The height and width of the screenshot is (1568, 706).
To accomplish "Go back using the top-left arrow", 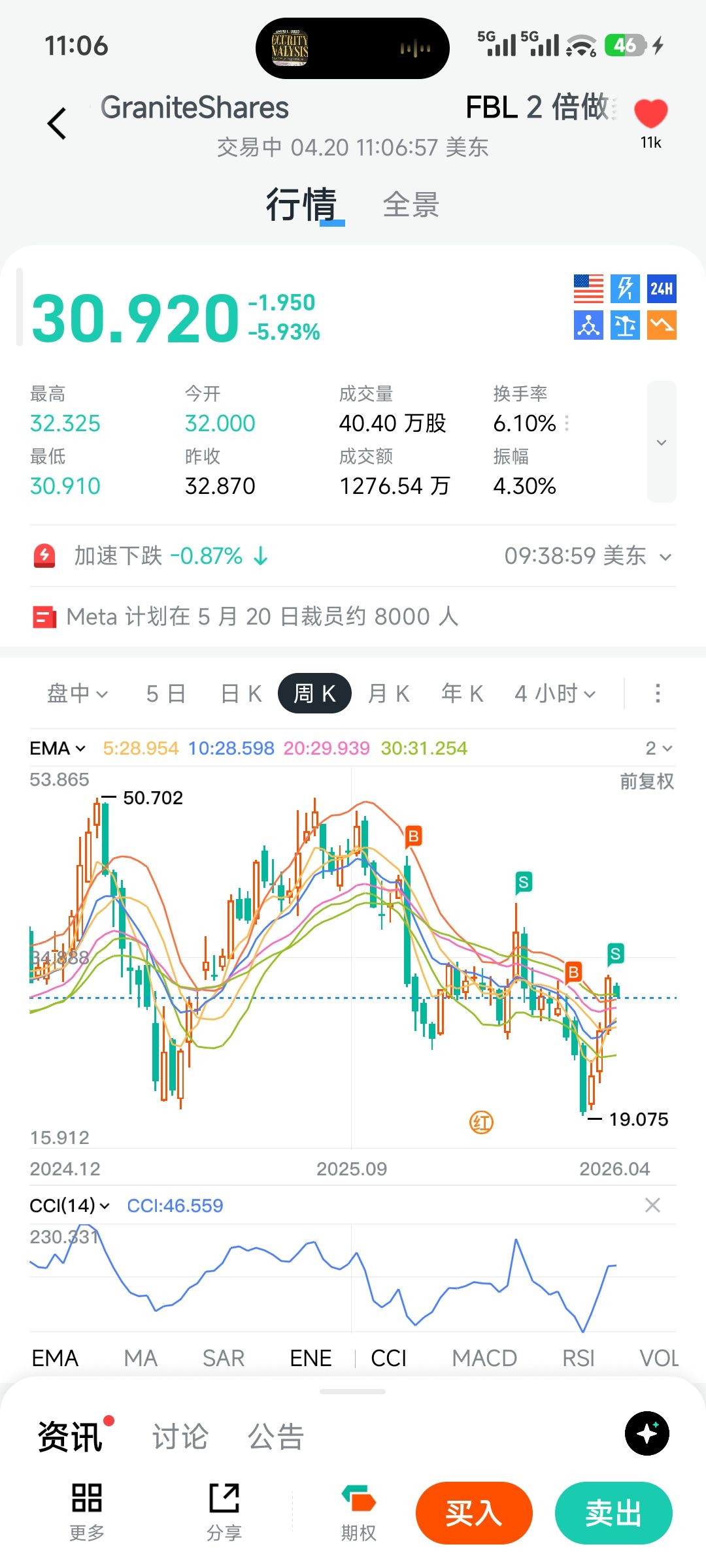I will [58, 123].
